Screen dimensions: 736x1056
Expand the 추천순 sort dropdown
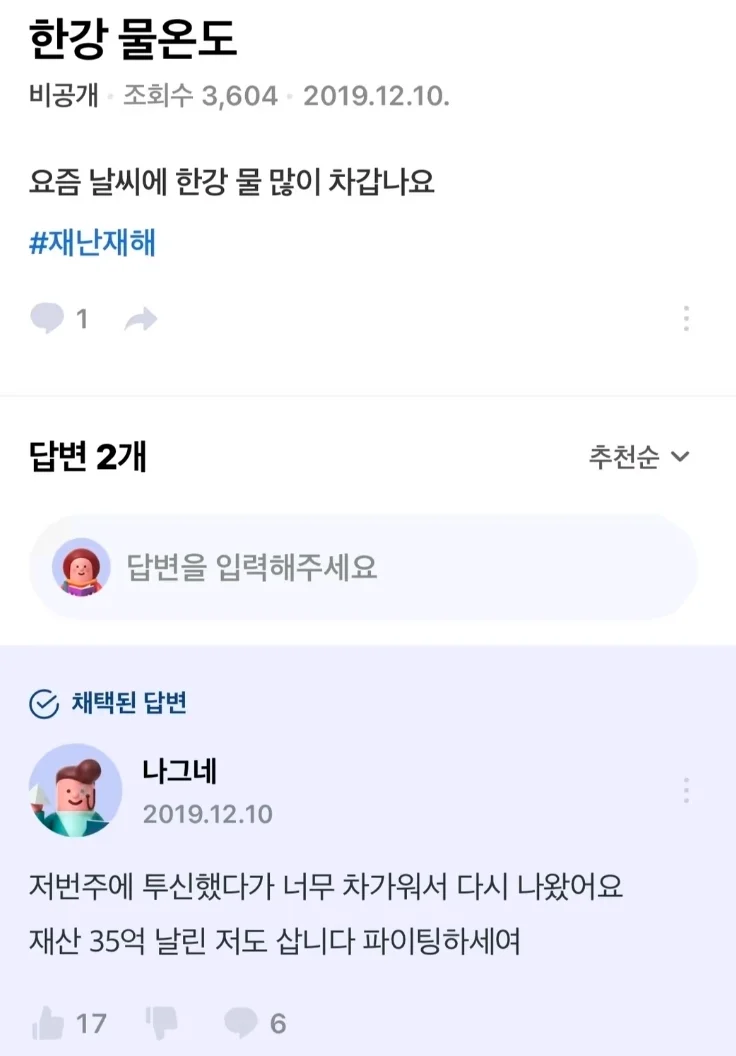pos(639,458)
